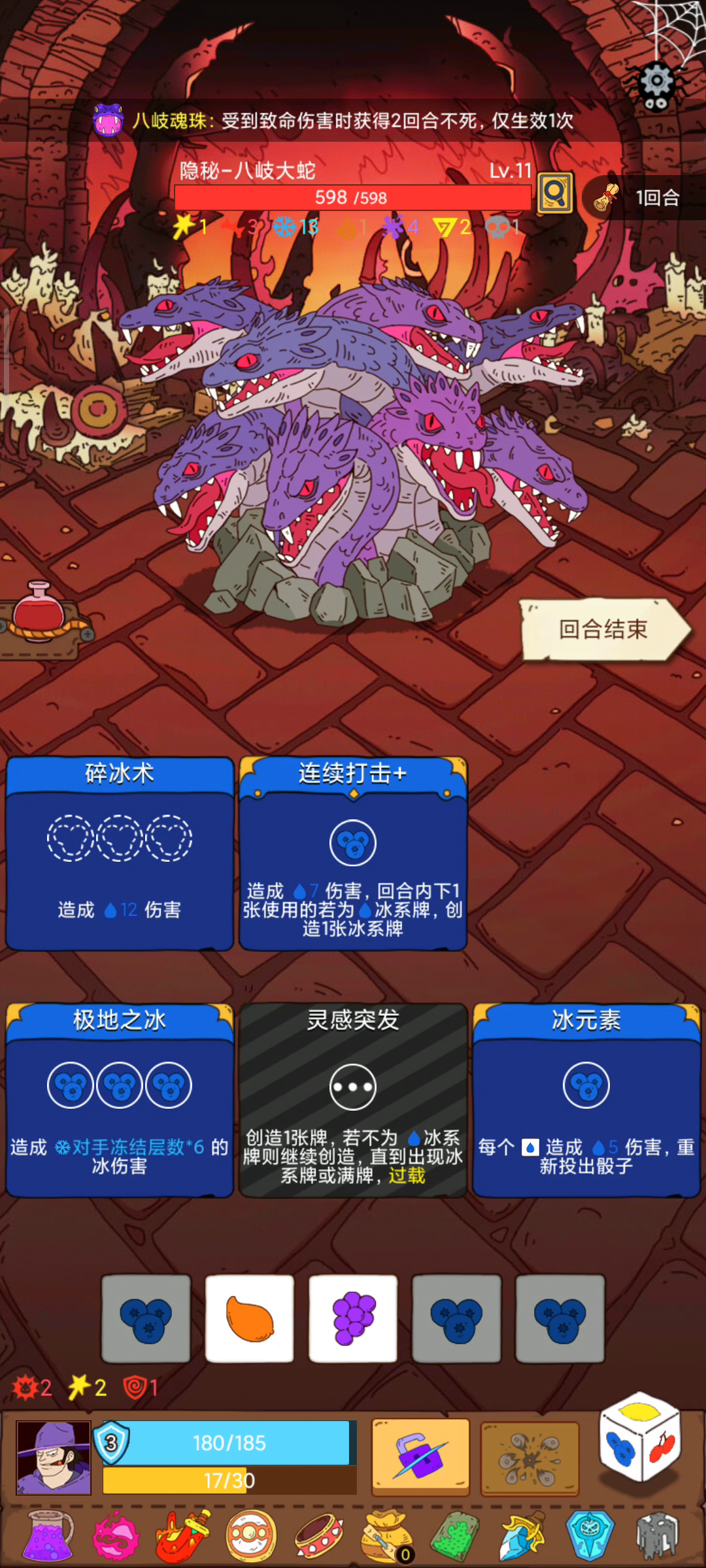Inspect enemy with the magnifier button

(x=555, y=193)
